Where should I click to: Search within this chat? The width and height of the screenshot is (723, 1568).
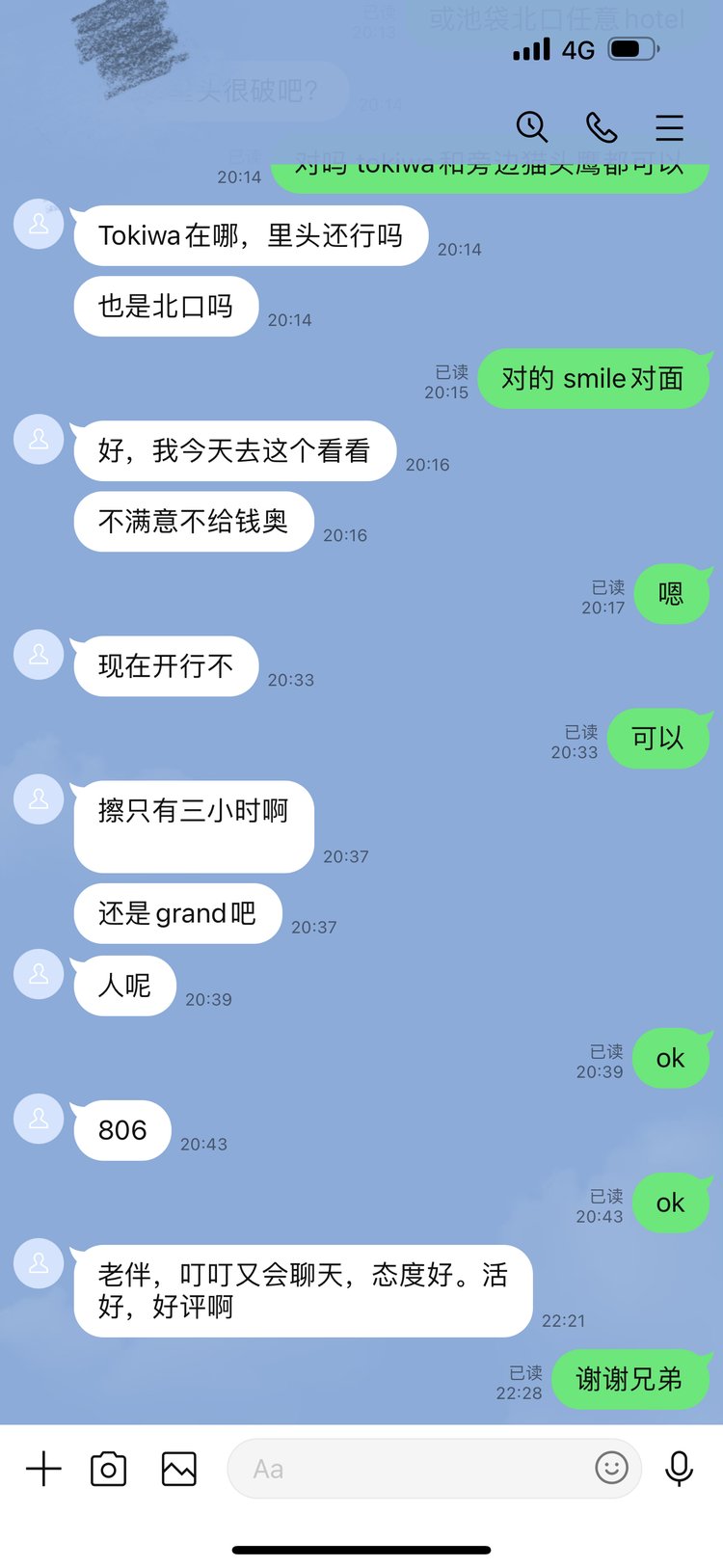point(531,126)
